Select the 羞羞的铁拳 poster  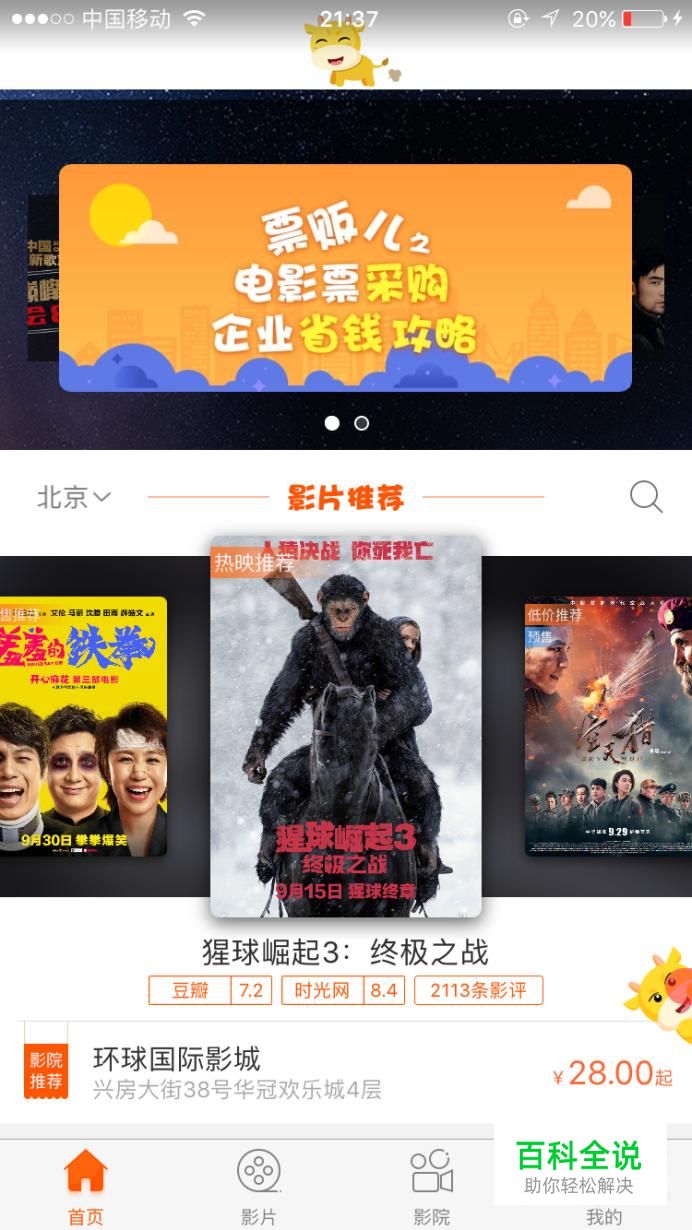point(83,726)
